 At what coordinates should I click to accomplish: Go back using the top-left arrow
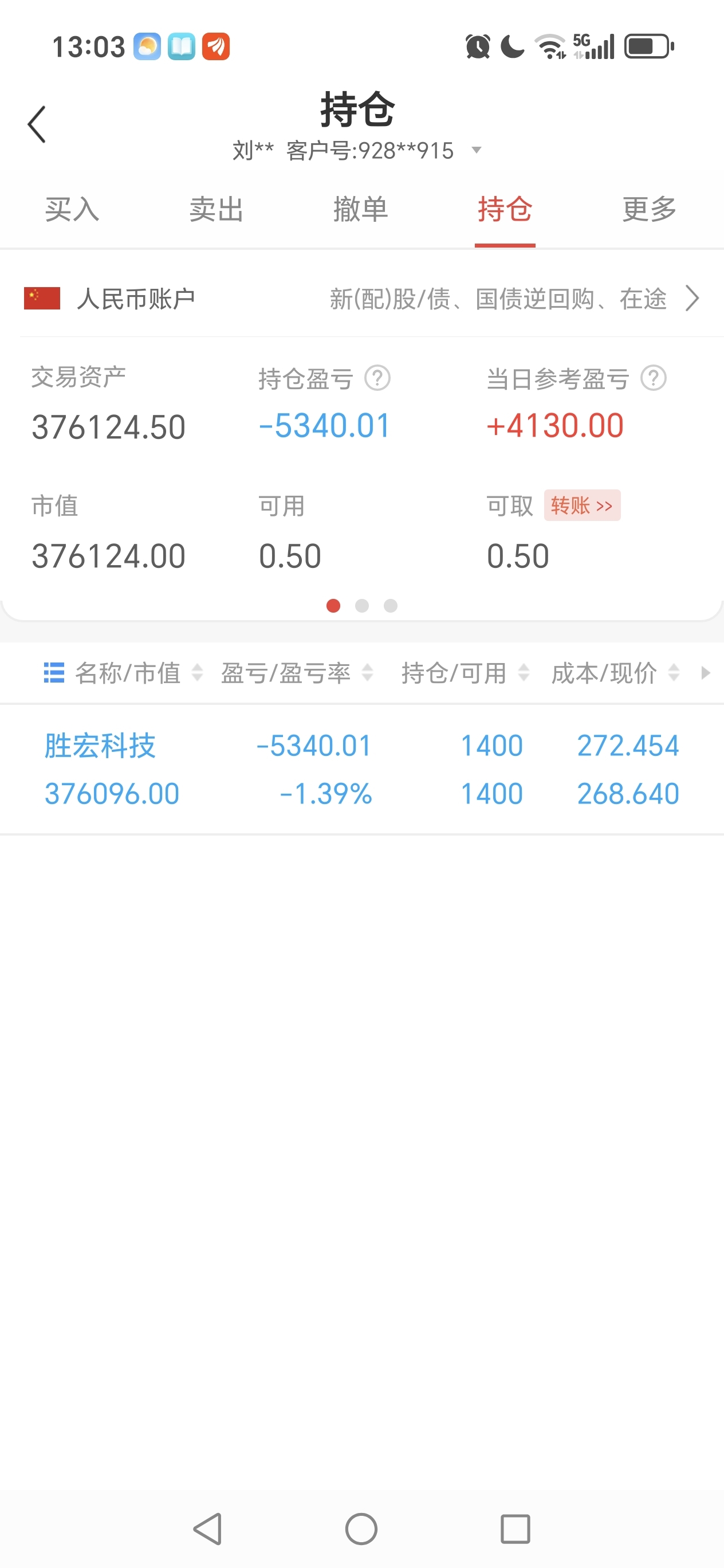(37, 125)
